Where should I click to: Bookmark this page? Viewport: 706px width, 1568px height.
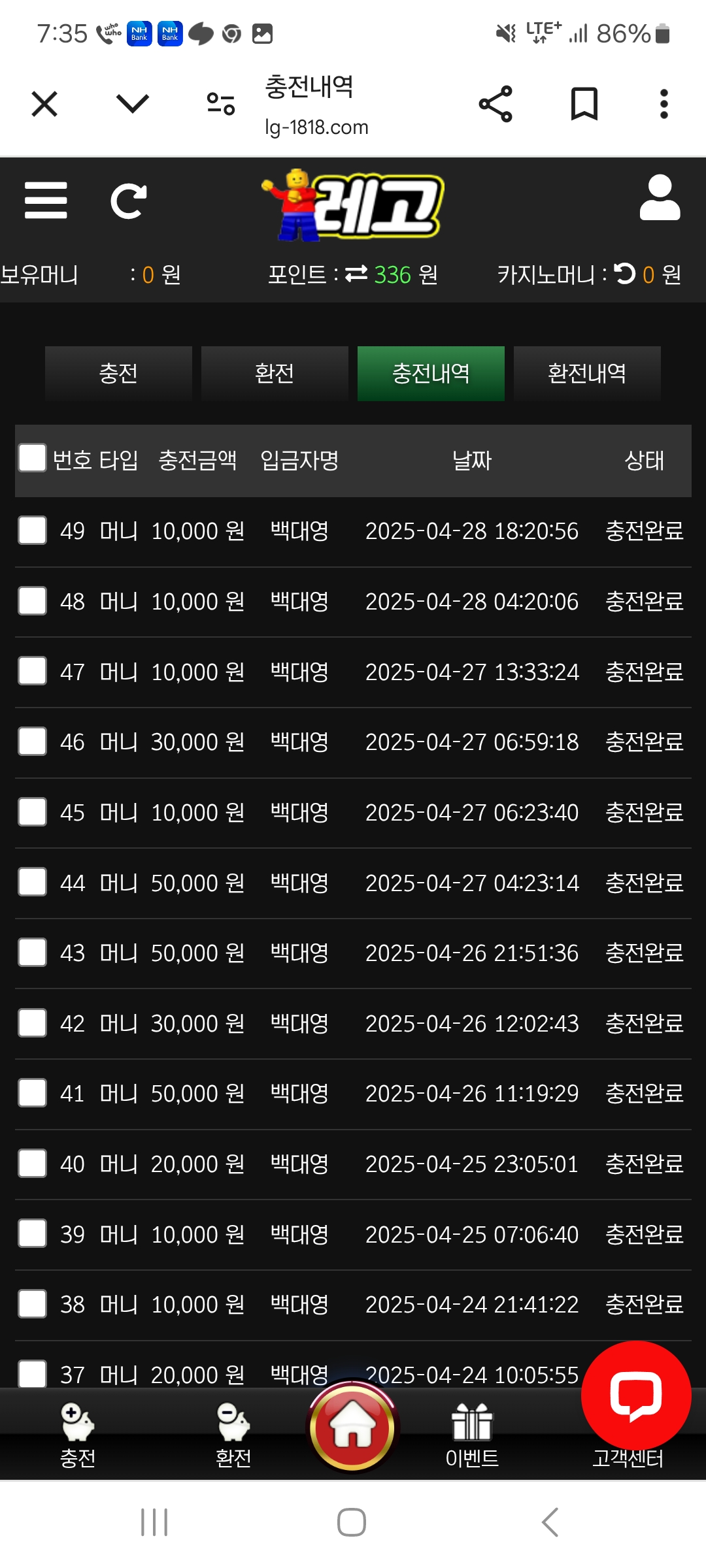coord(584,104)
